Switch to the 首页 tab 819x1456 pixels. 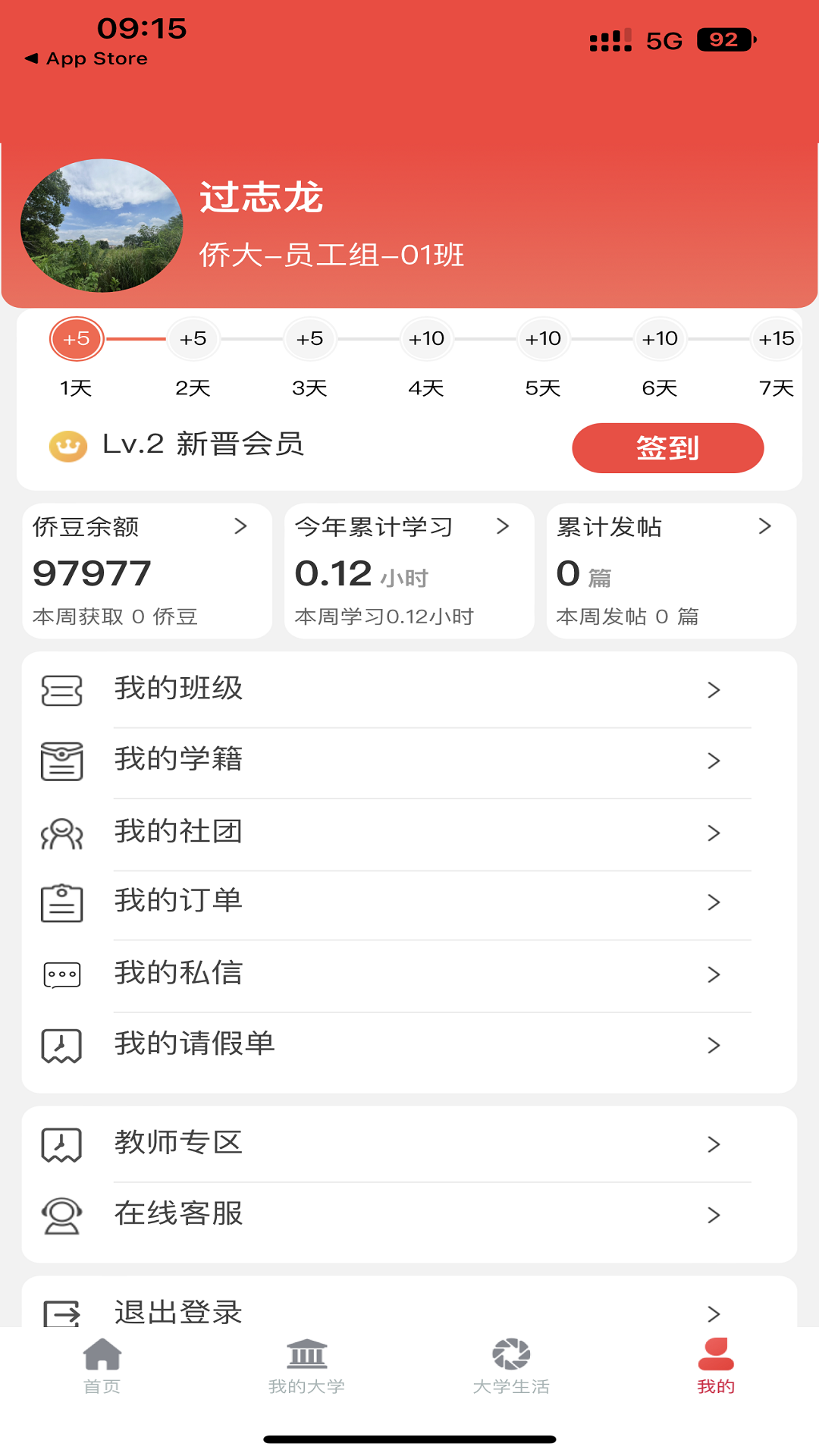102,1367
